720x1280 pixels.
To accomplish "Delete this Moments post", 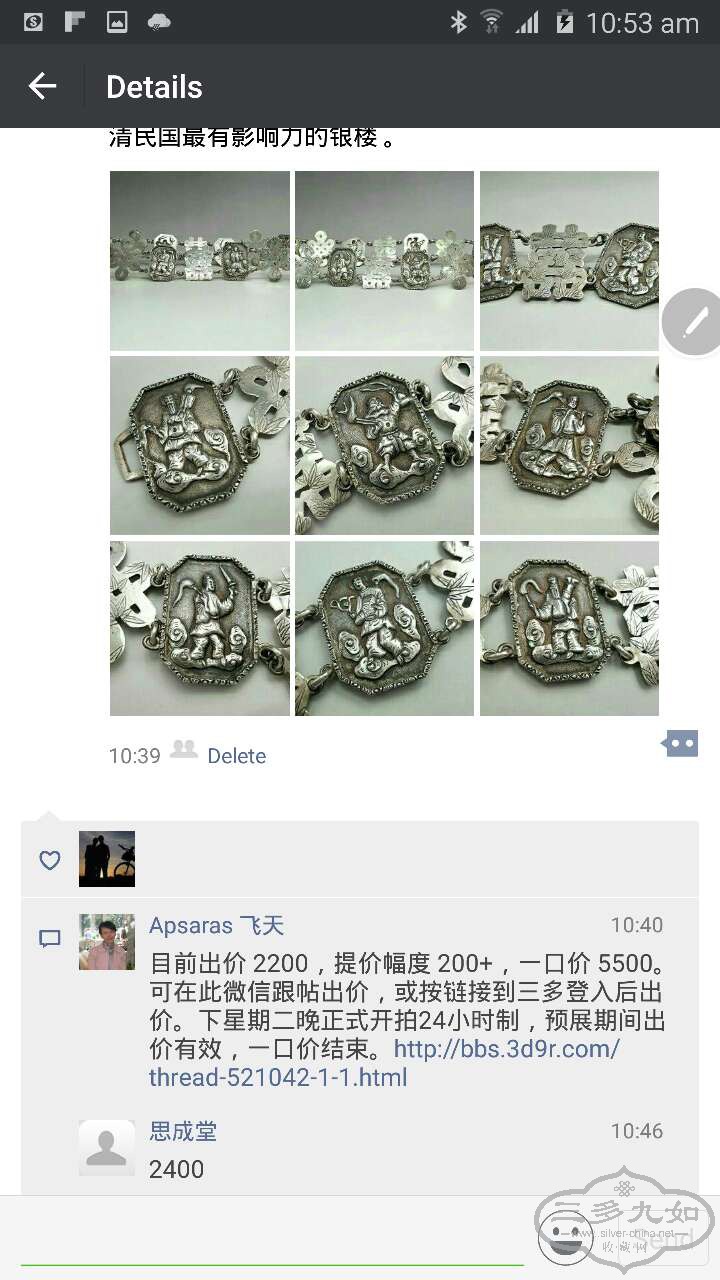I will pos(236,756).
